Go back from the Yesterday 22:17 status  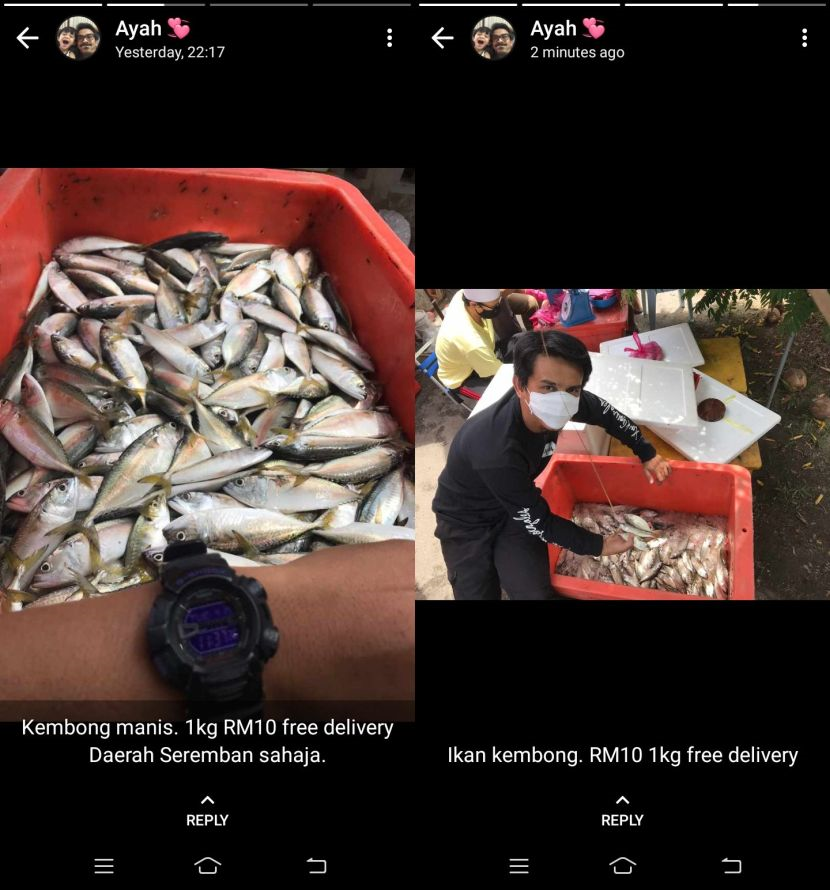[x=27, y=39]
